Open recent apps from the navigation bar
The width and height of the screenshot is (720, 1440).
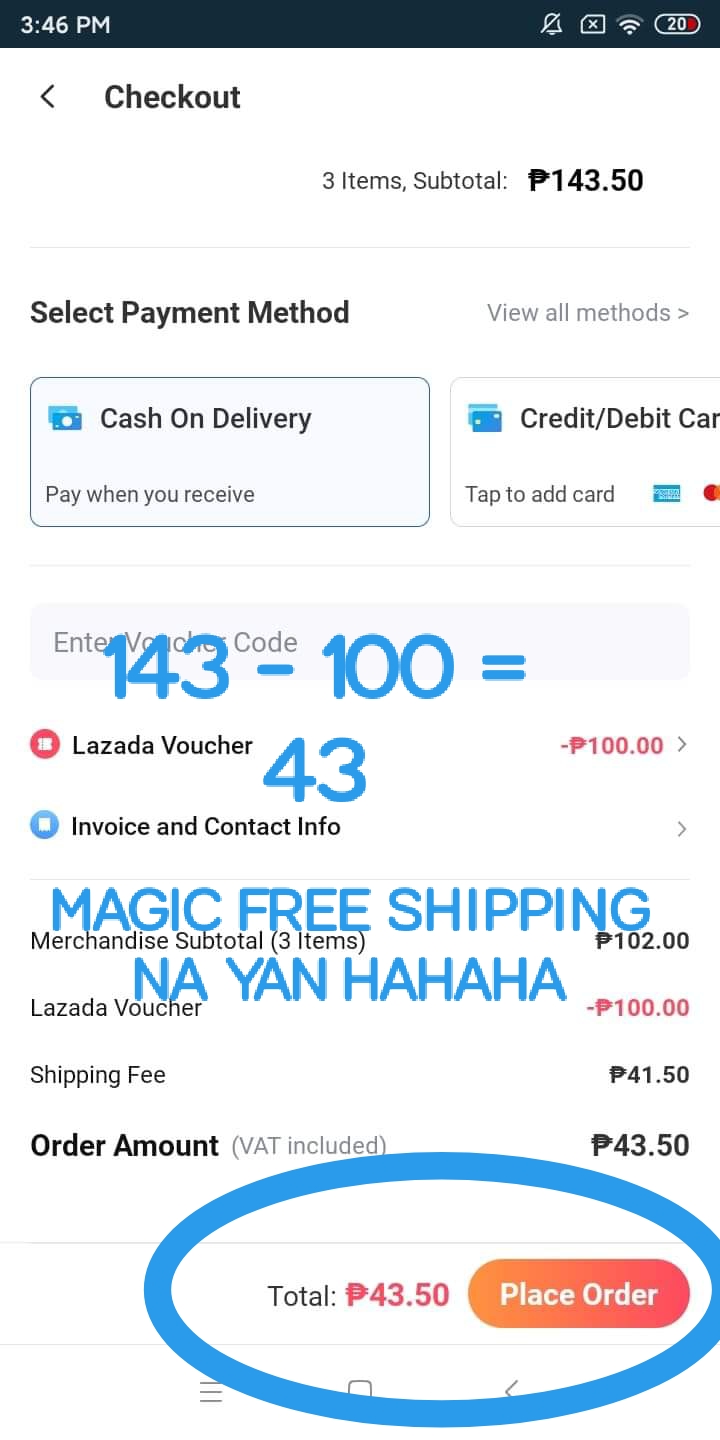pyautogui.click(x=211, y=1392)
